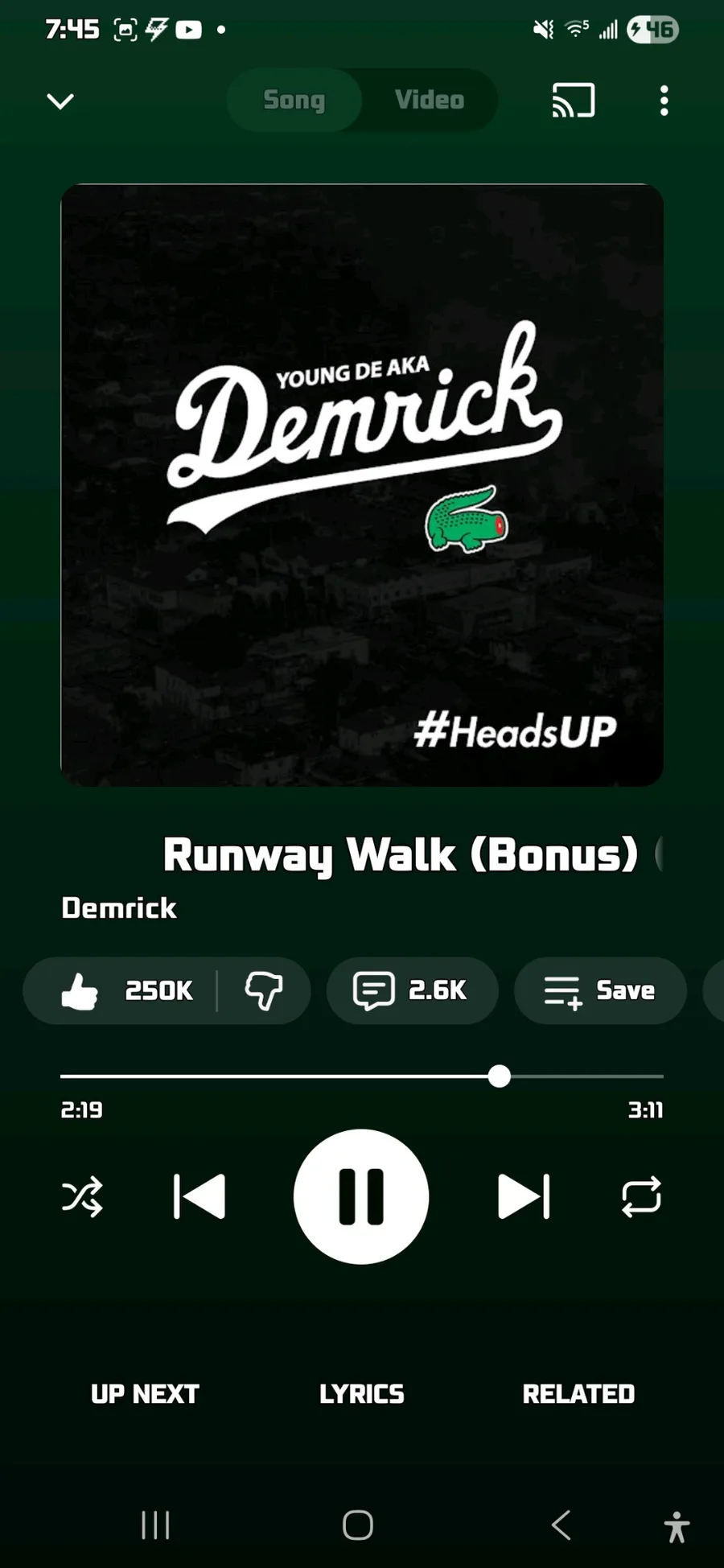Toggle repeat mode
724x1568 pixels.
coord(641,1196)
